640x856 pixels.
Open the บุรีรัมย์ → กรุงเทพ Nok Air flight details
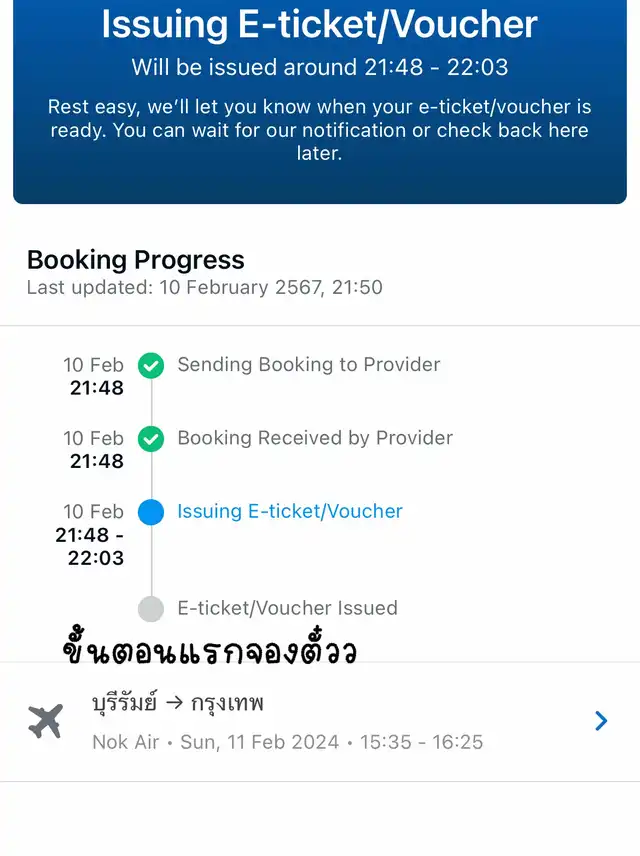[x=320, y=722]
